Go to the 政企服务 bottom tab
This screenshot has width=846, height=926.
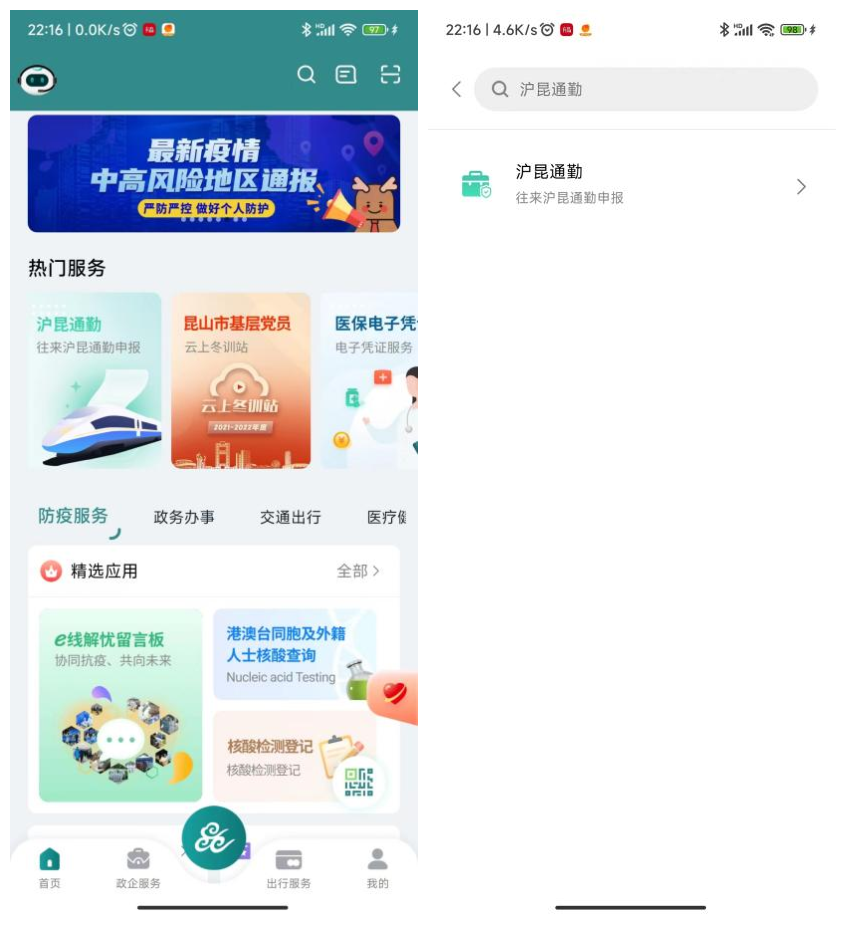click(x=138, y=868)
